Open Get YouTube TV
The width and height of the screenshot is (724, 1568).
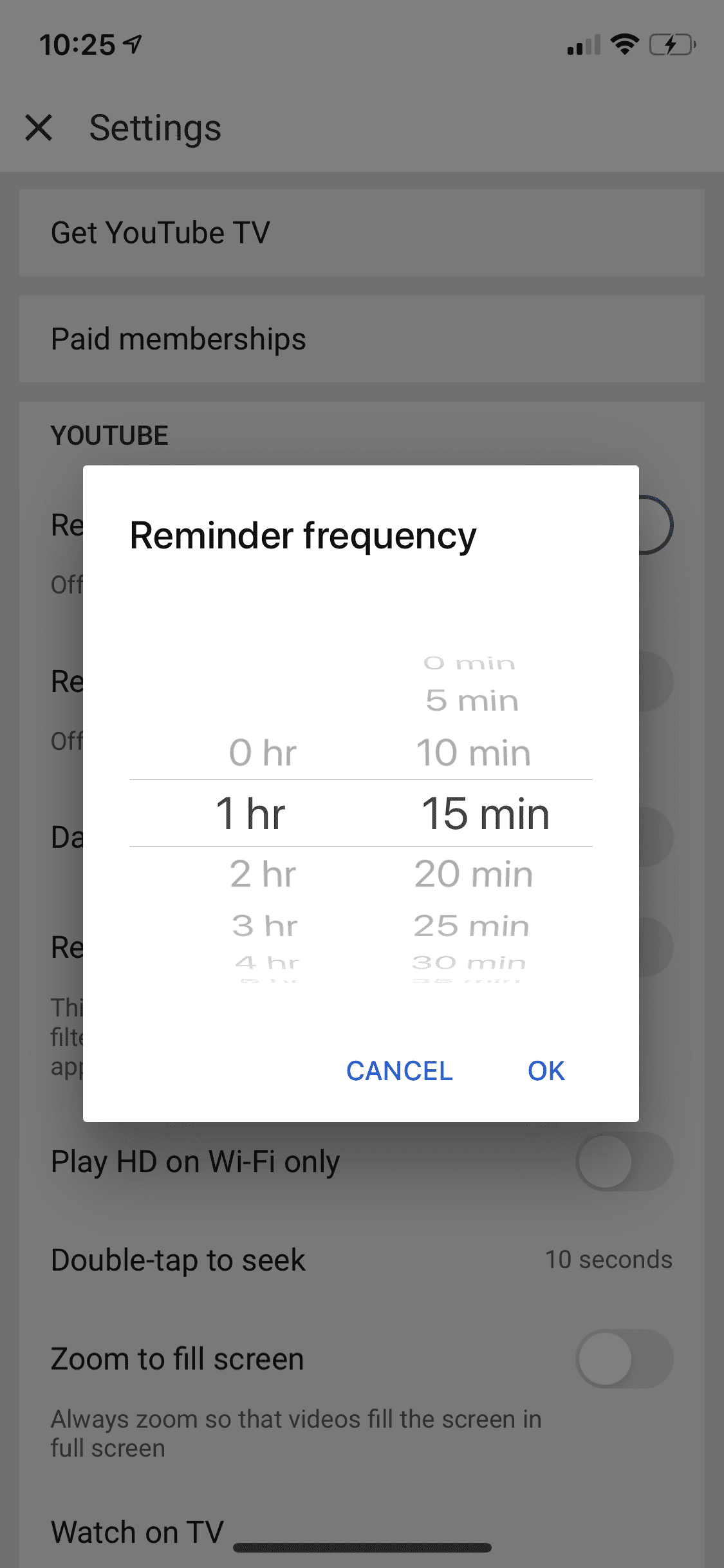pyautogui.click(x=161, y=232)
